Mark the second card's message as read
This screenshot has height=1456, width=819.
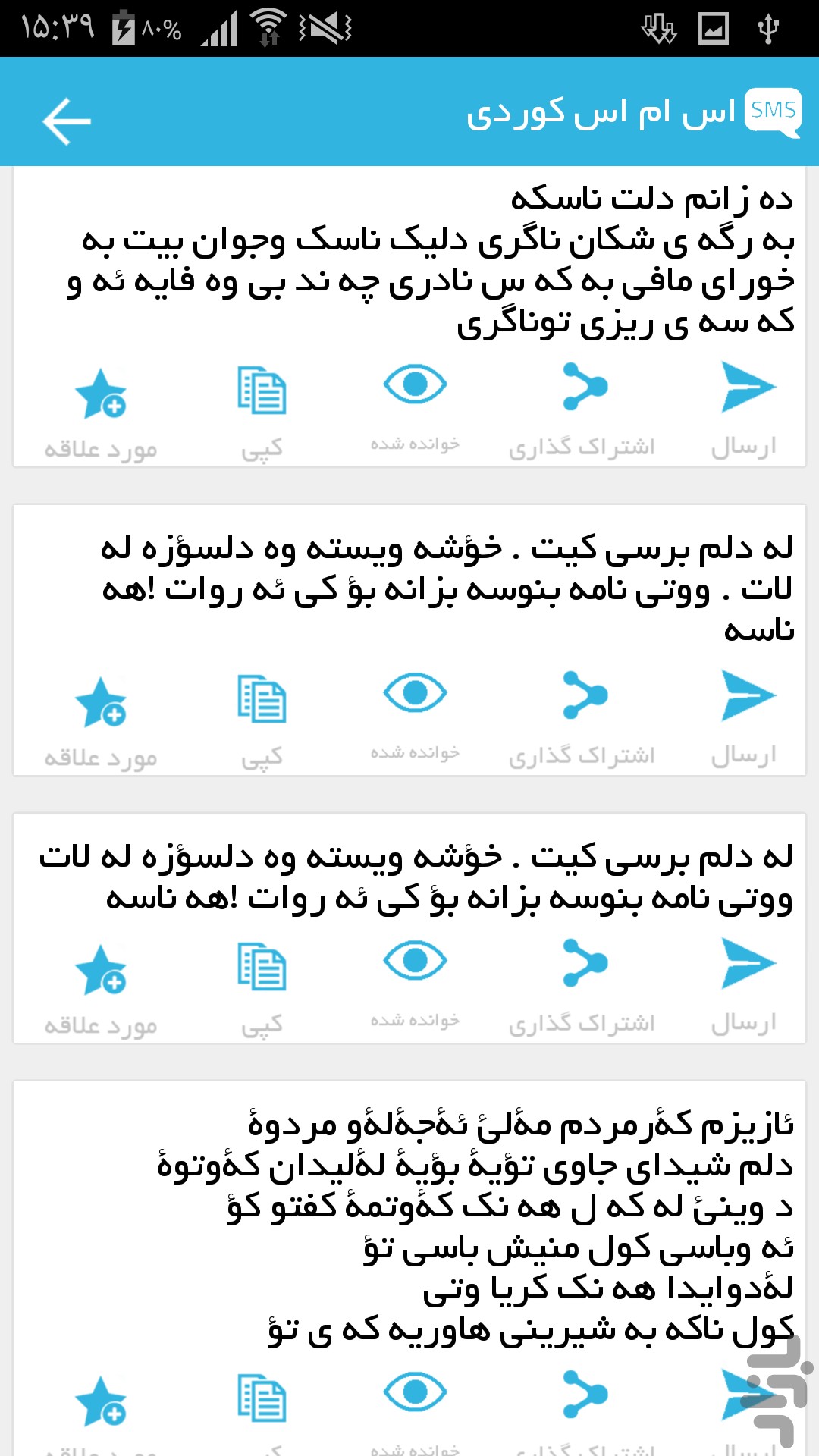[x=415, y=717]
